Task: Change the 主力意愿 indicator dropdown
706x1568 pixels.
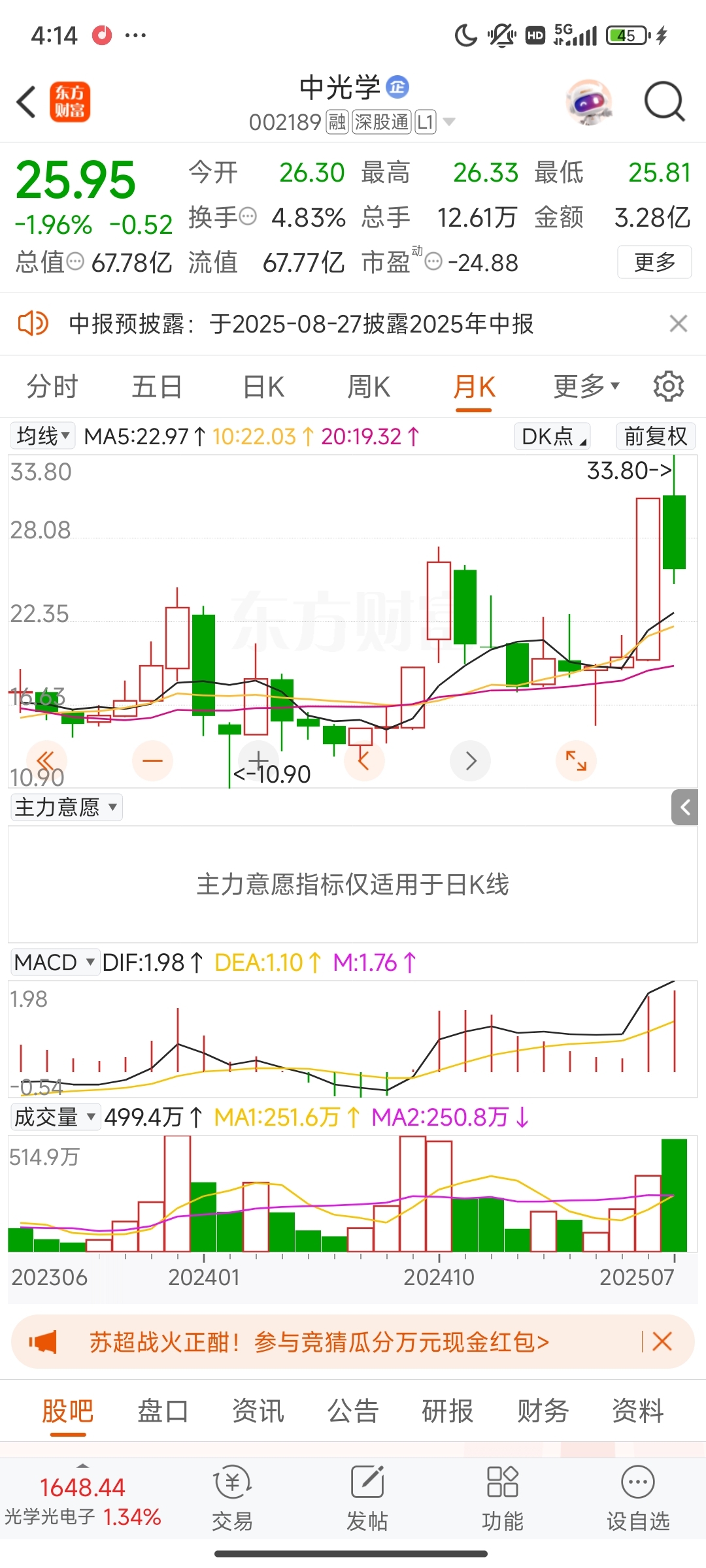Action: (67, 807)
